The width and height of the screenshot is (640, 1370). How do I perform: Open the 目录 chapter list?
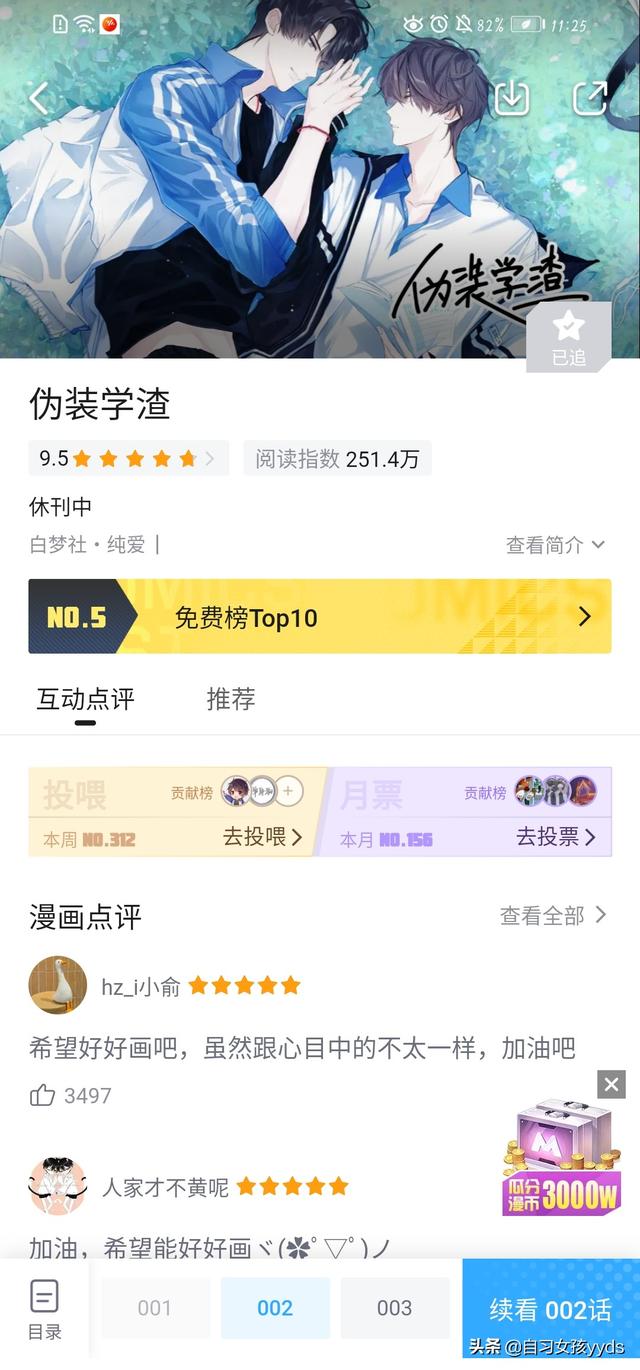[x=44, y=1308]
